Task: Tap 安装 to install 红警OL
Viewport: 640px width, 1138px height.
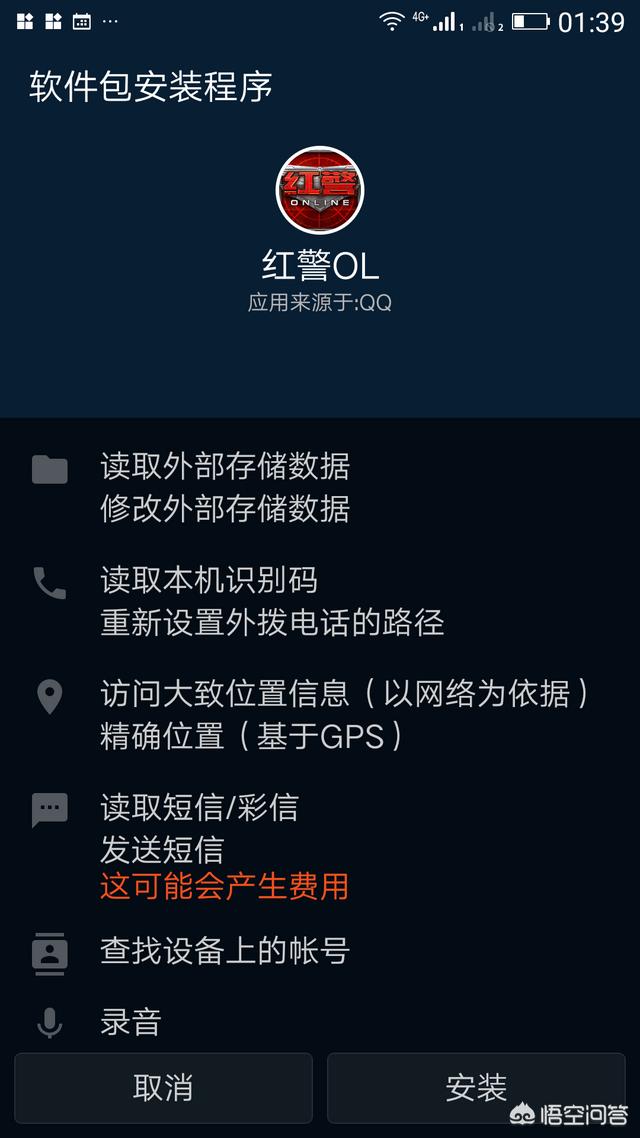Action: tap(476, 1087)
